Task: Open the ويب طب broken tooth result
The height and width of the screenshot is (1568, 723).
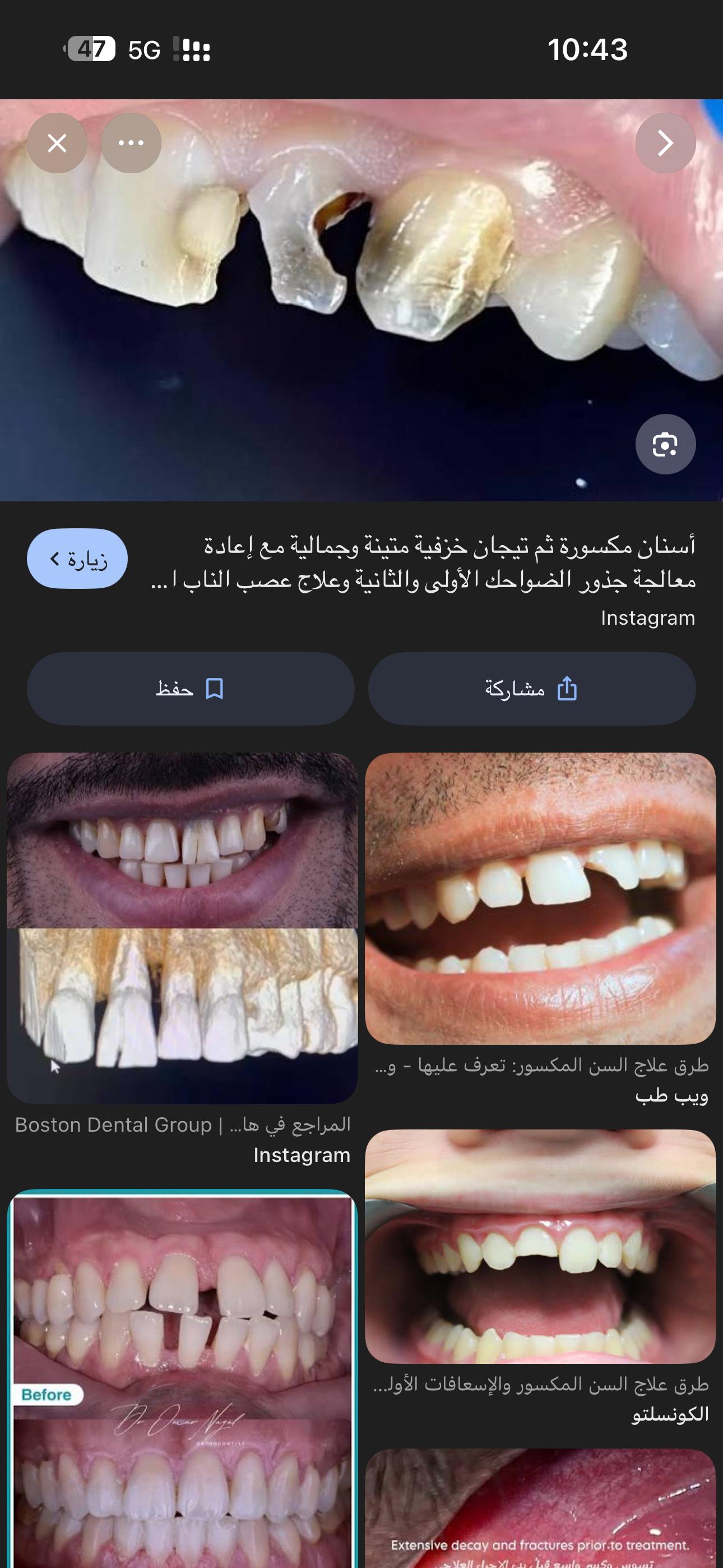Action: 540,898
